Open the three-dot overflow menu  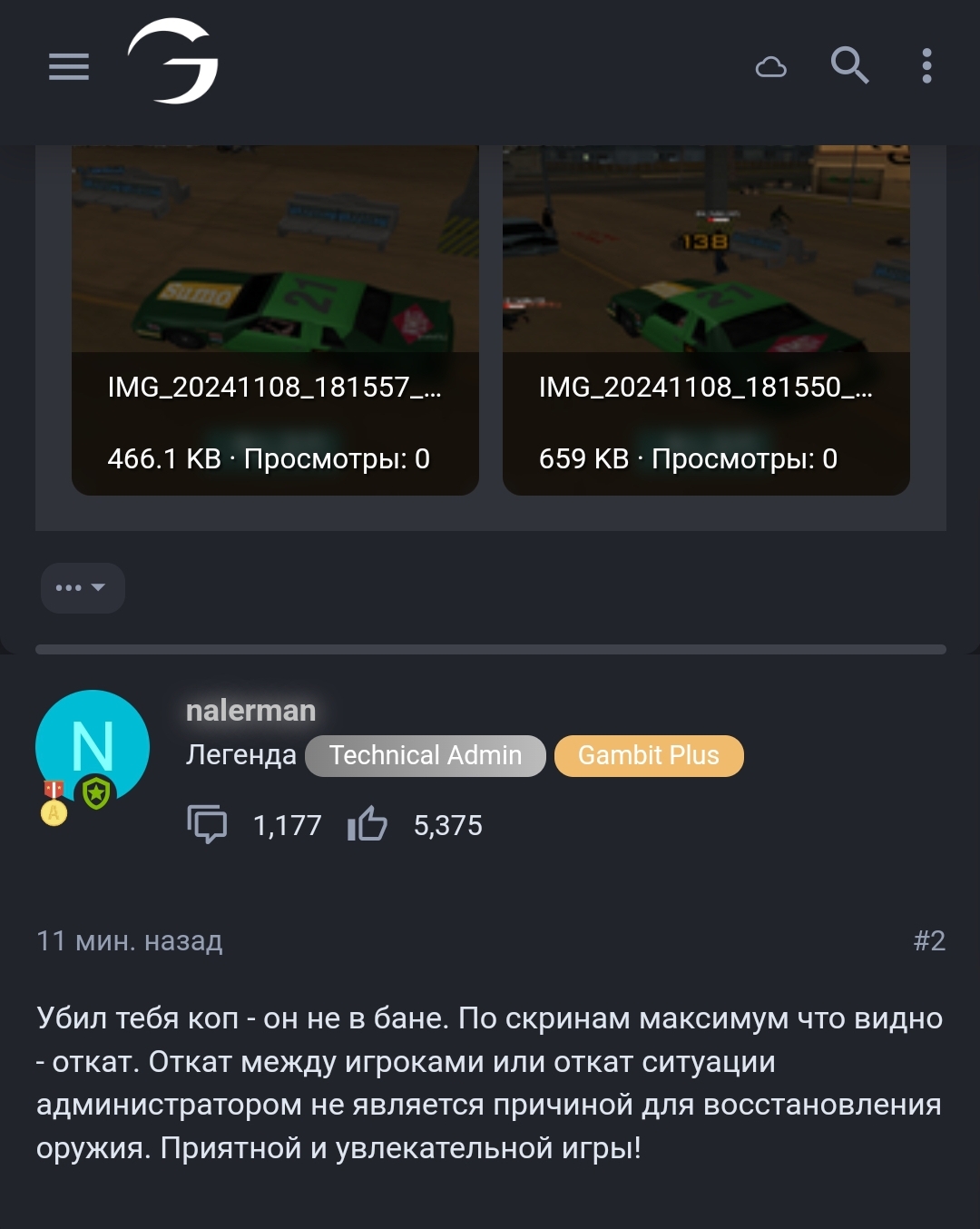[926, 66]
